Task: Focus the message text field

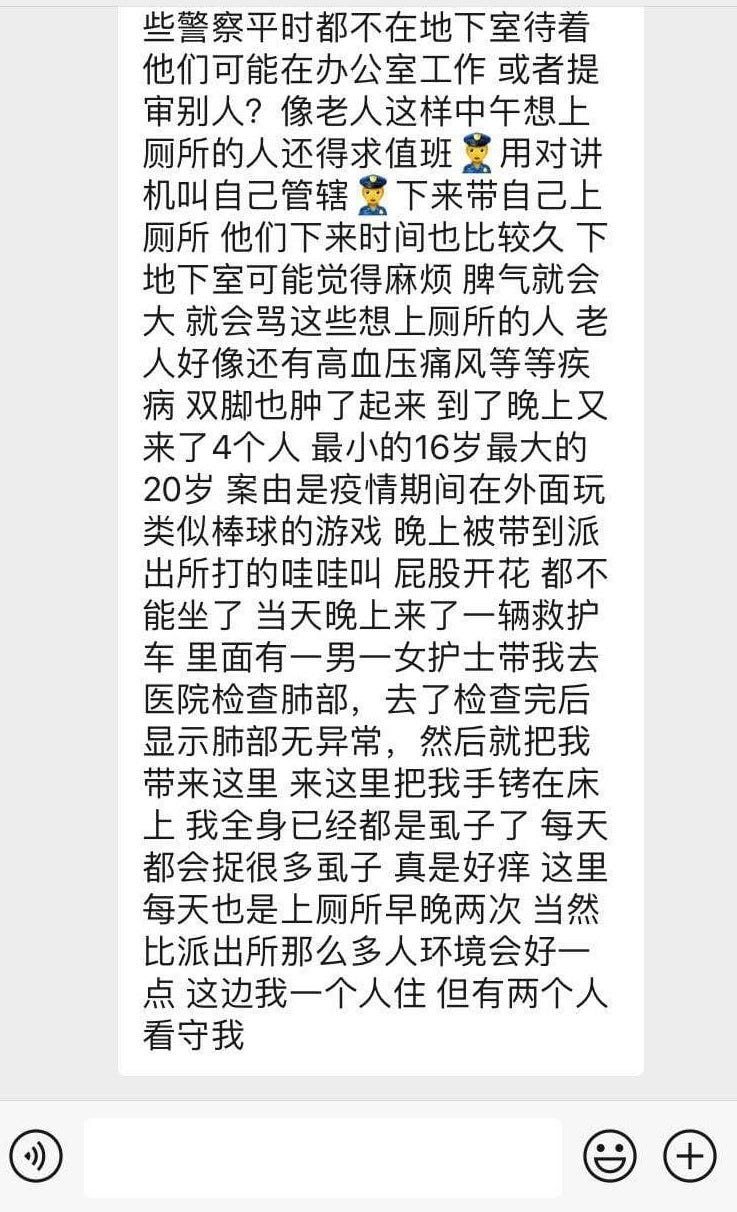Action: [x=322, y=1157]
